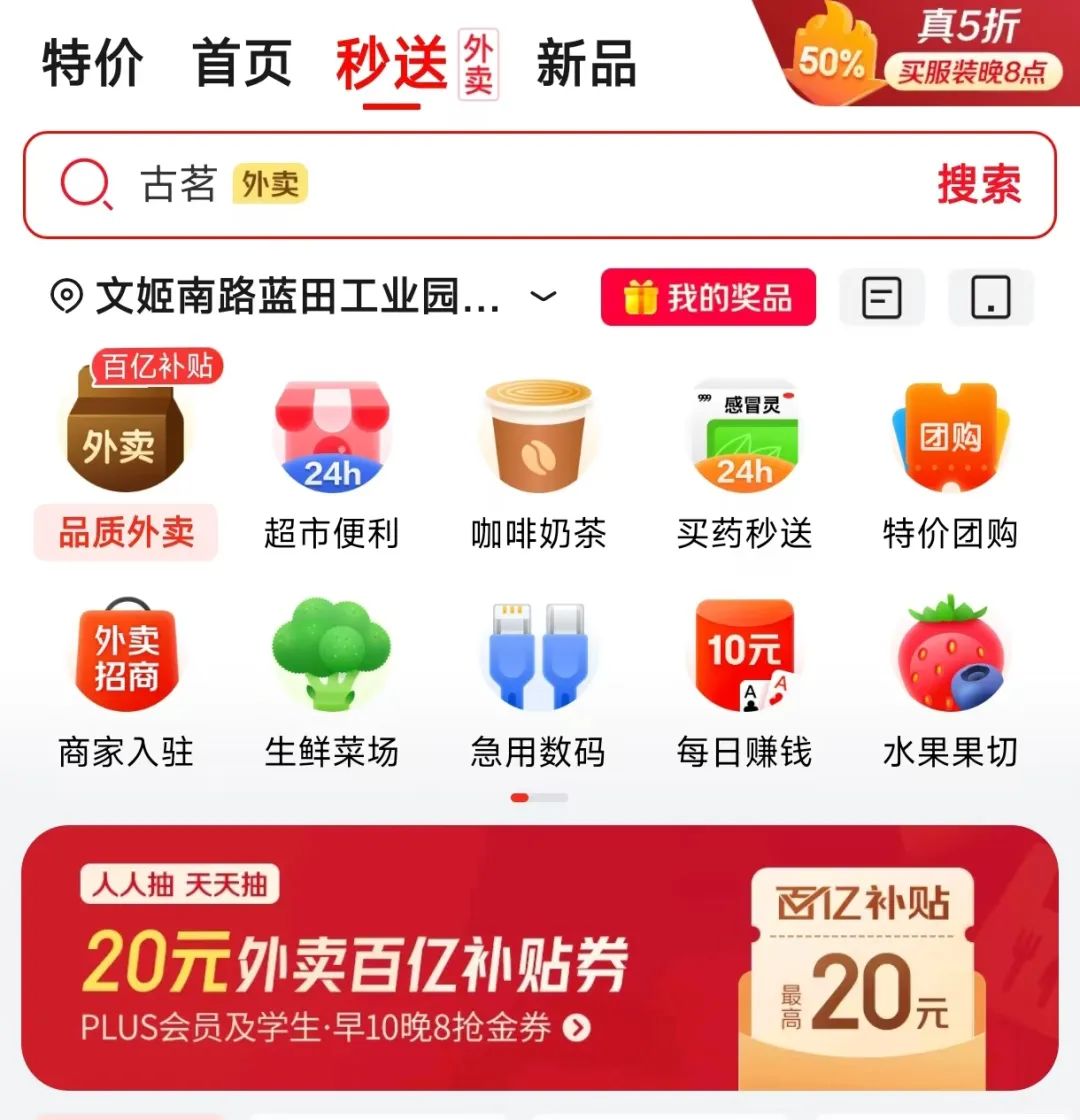Switch to the 特价 tab
The width and height of the screenshot is (1080, 1120).
pyautogui.click(x=92, y=62)
